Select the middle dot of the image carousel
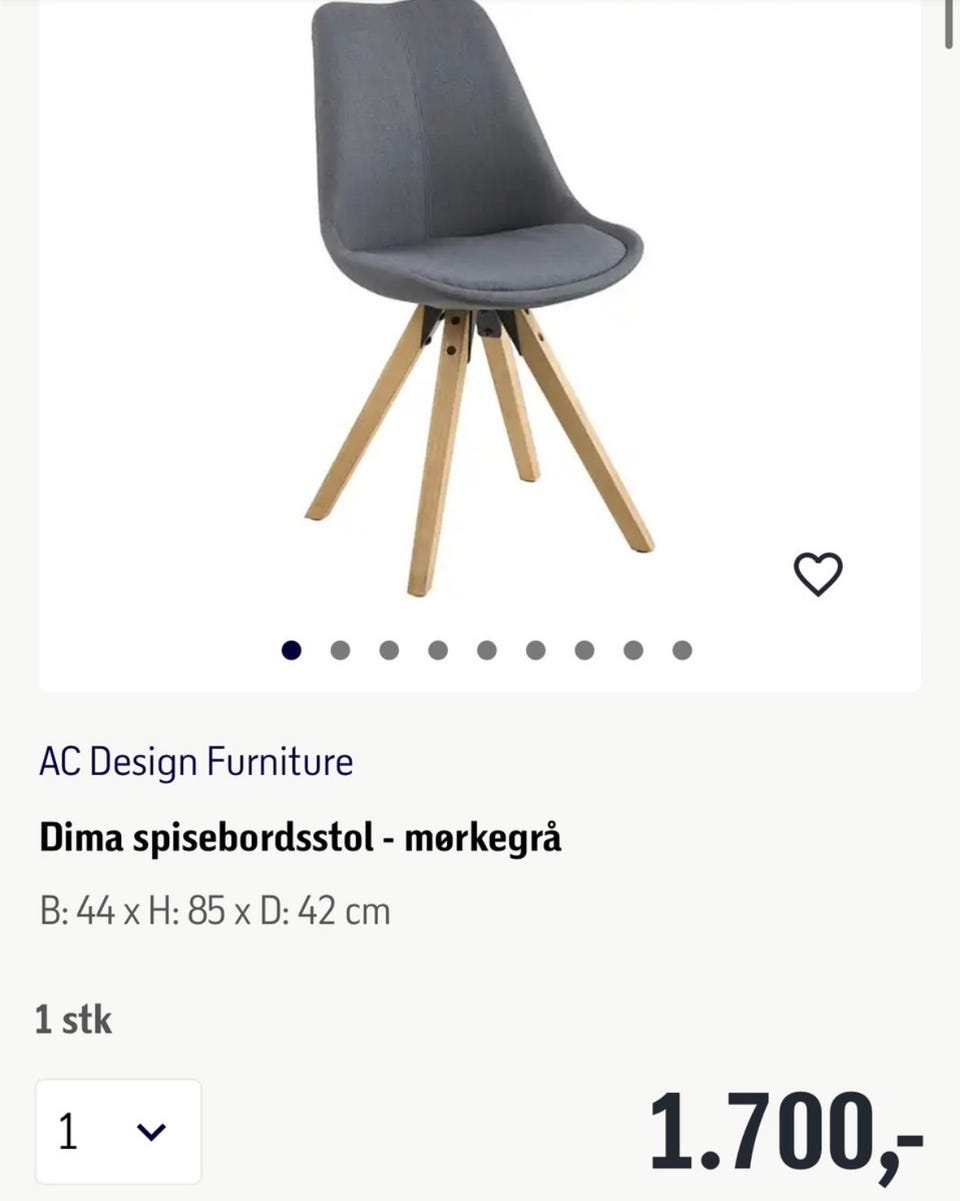The height and width of the screenshot is (1201, 960). (x=486, y=650)
